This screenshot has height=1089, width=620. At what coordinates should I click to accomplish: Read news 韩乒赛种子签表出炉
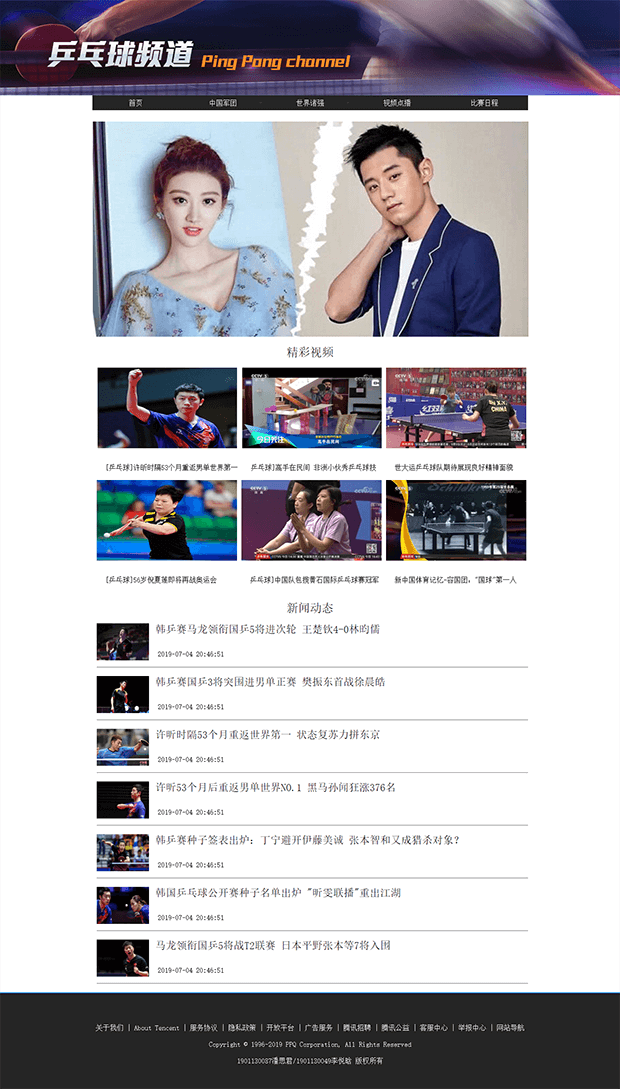coord(307,841)
